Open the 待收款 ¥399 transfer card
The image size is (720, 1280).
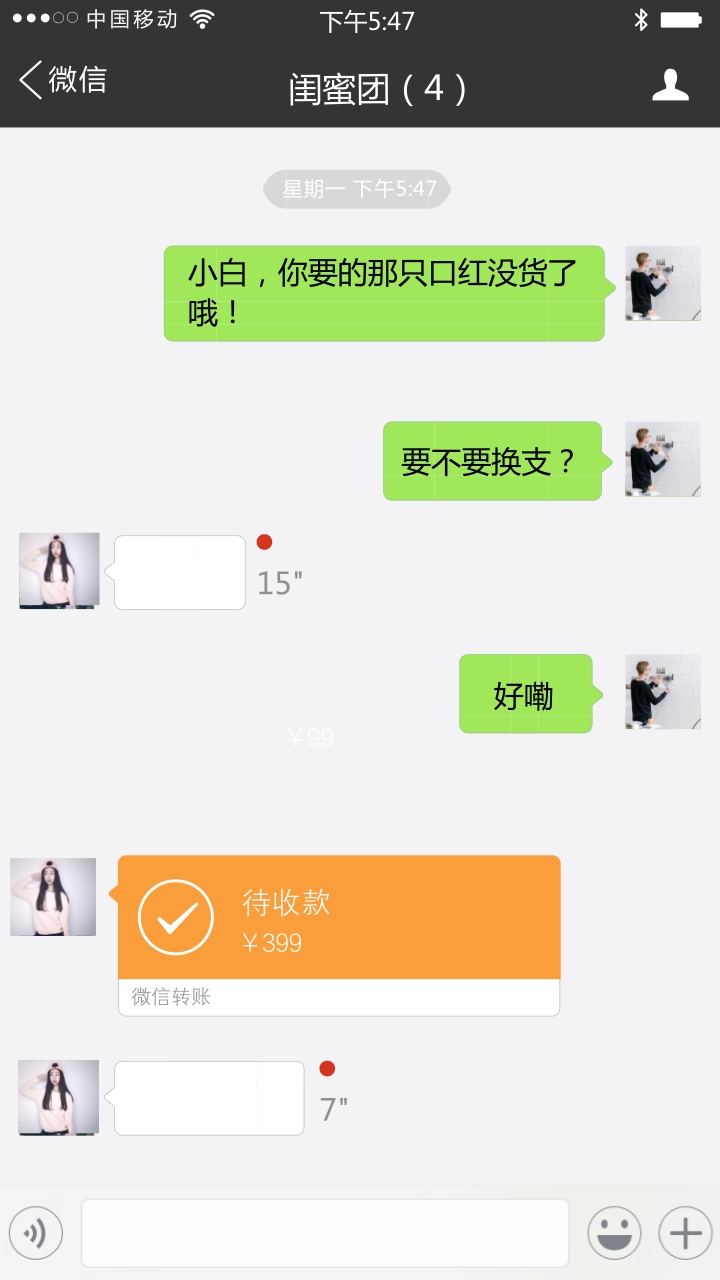point(340,916)
